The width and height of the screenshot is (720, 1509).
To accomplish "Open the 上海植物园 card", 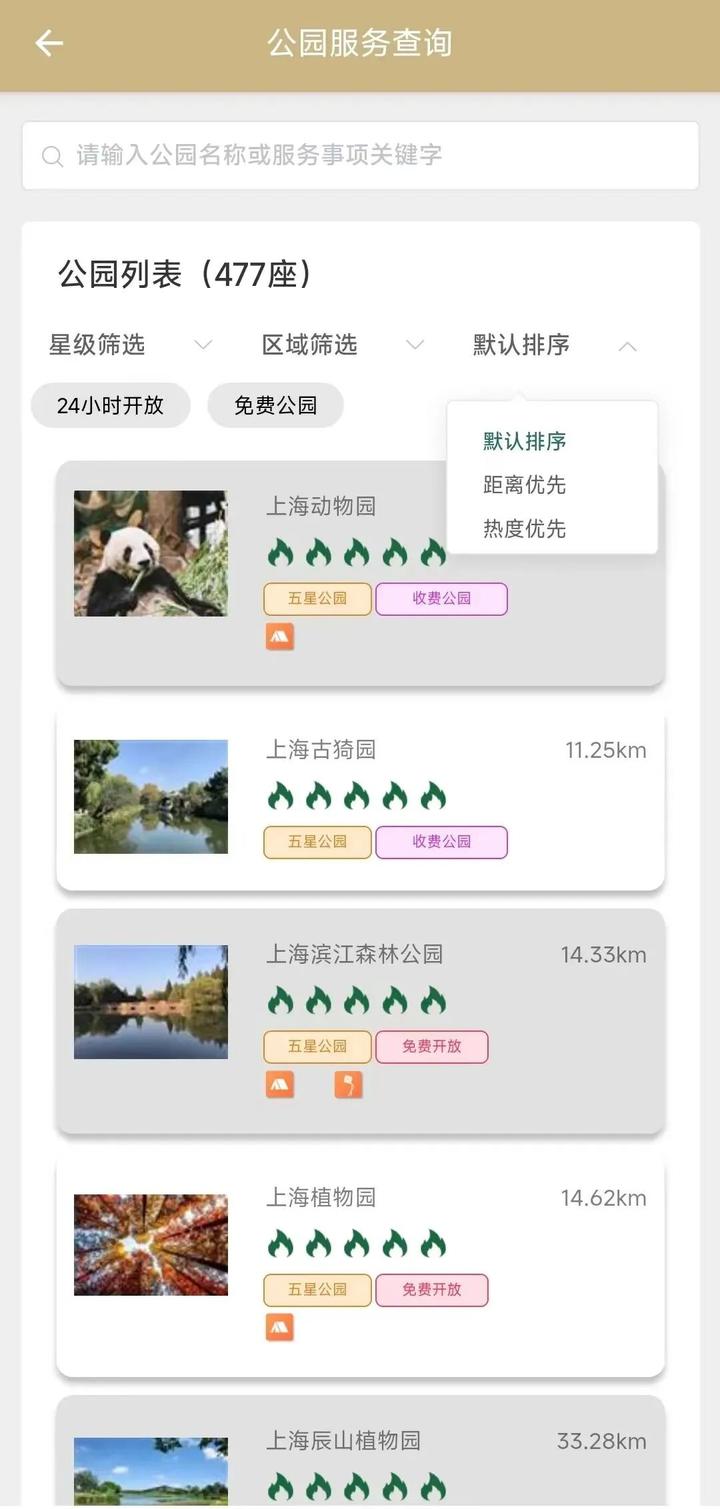I will click(360, 1265).
